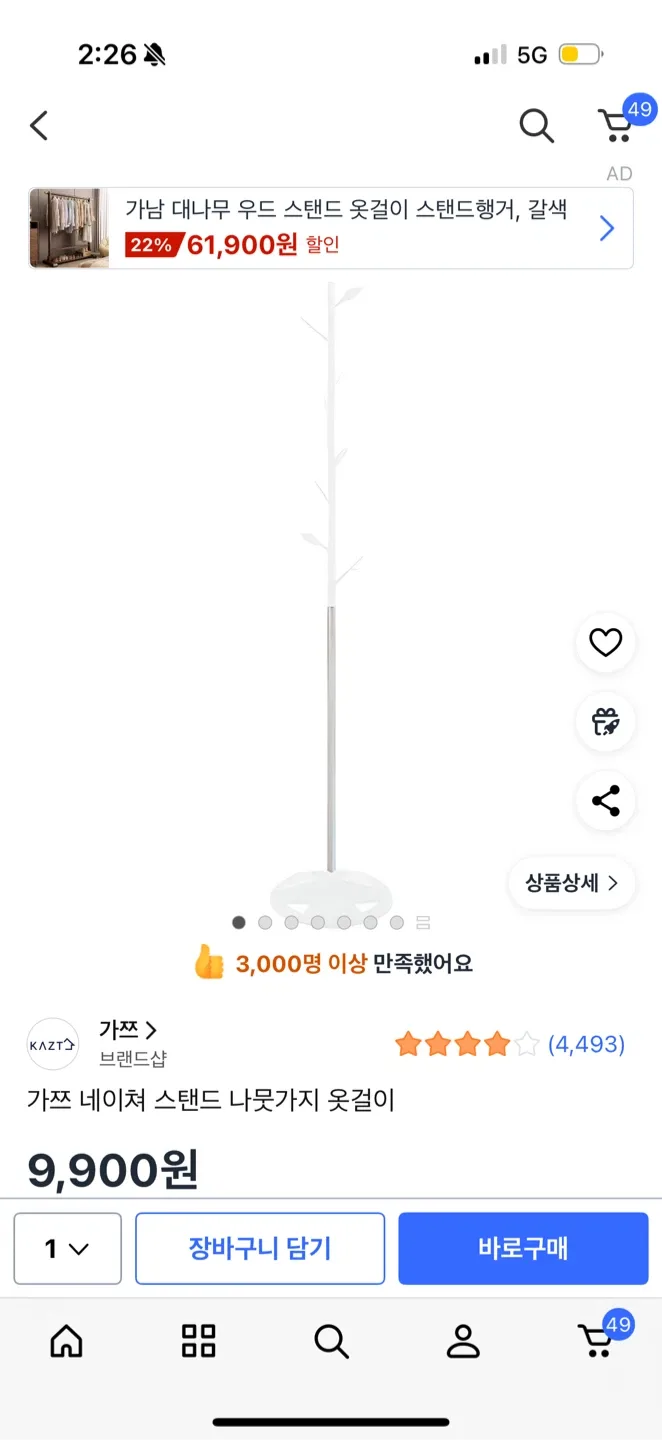This screenshot has width=662, height=1440.
Task: Open the cart tab in bottom navigation
Action: point(596,1341)
